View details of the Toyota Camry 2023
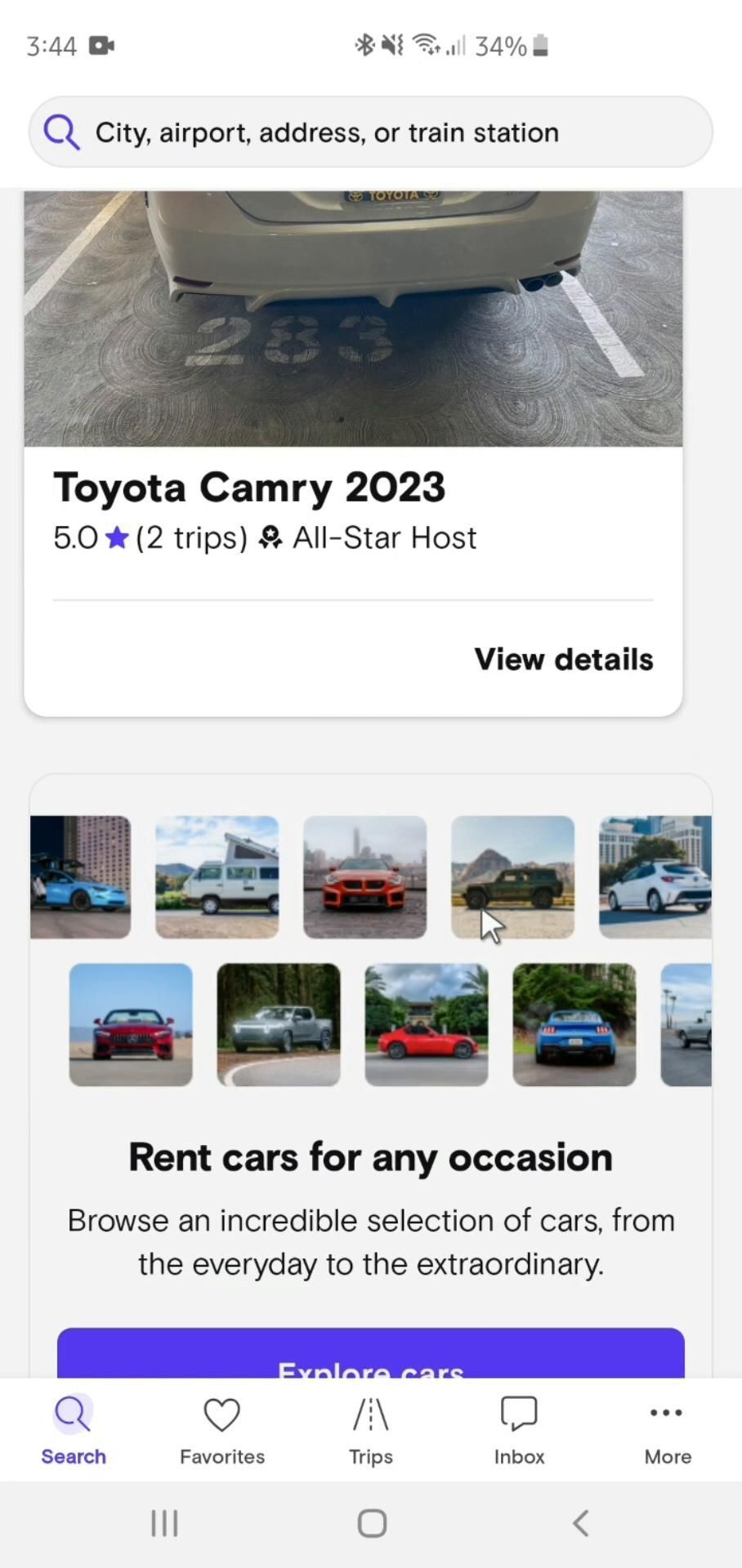The width and height of the screenshot is (742, 1568). click(563, 659)
